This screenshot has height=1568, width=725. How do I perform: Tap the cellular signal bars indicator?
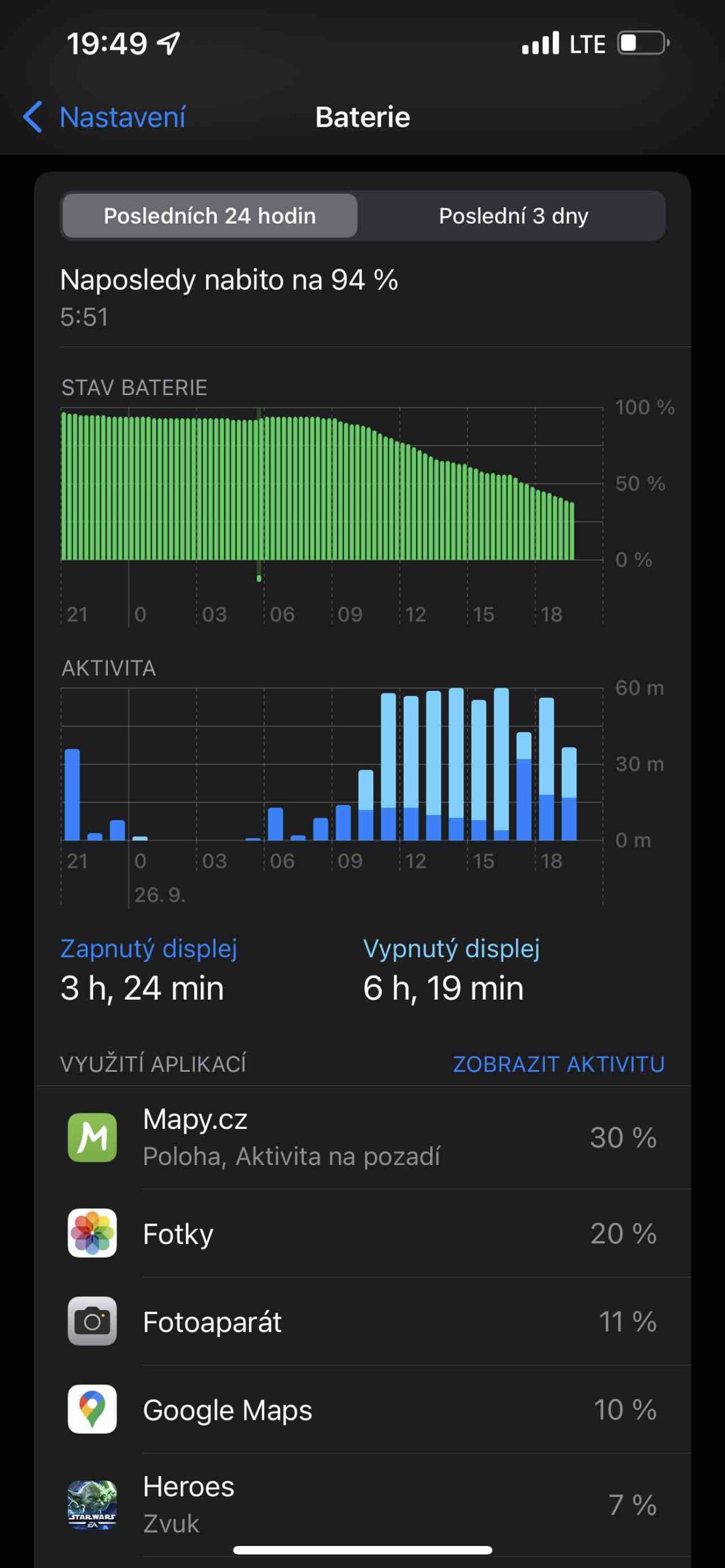(539, 42)
